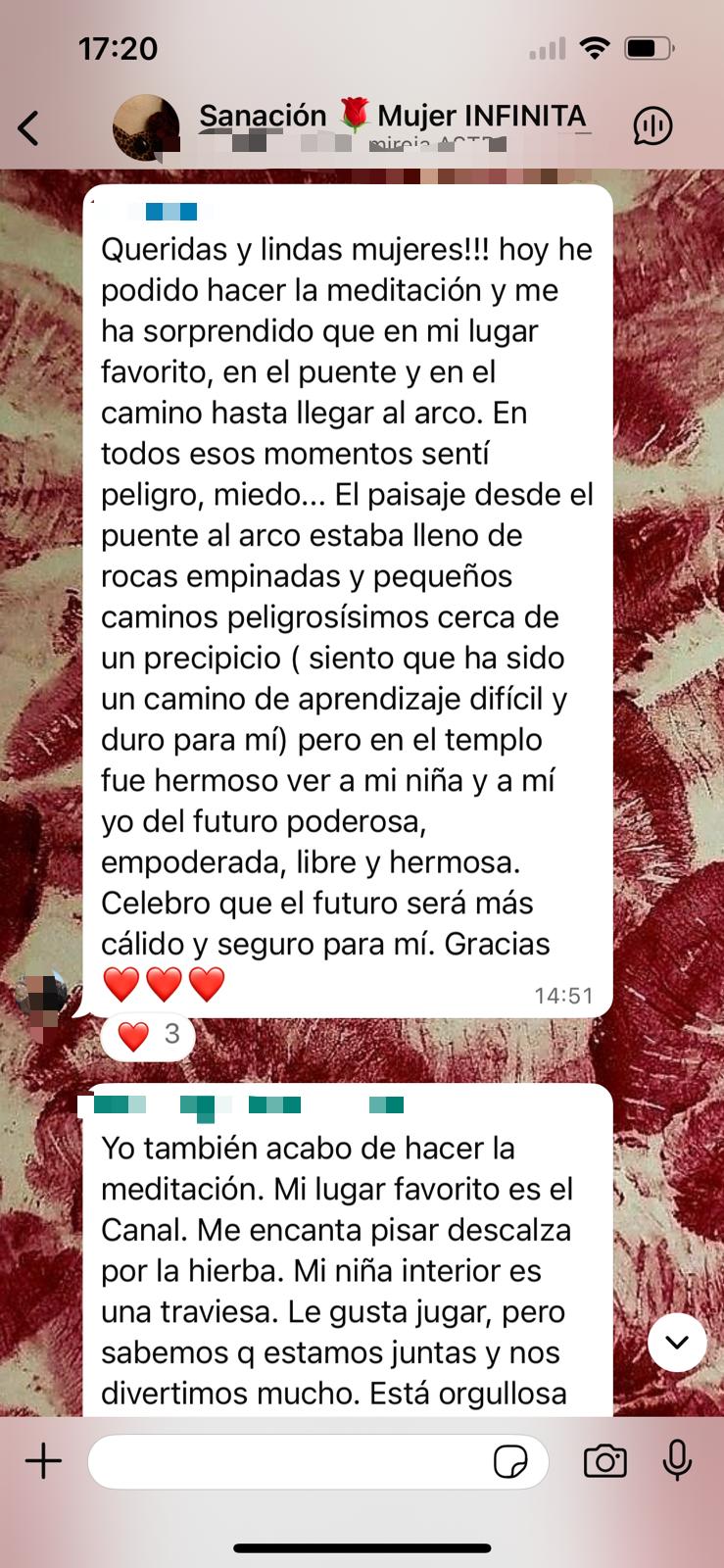View the heart reactions on the 14:51 message
This screenshot has height=1568, width=724.
point(148,1035)
